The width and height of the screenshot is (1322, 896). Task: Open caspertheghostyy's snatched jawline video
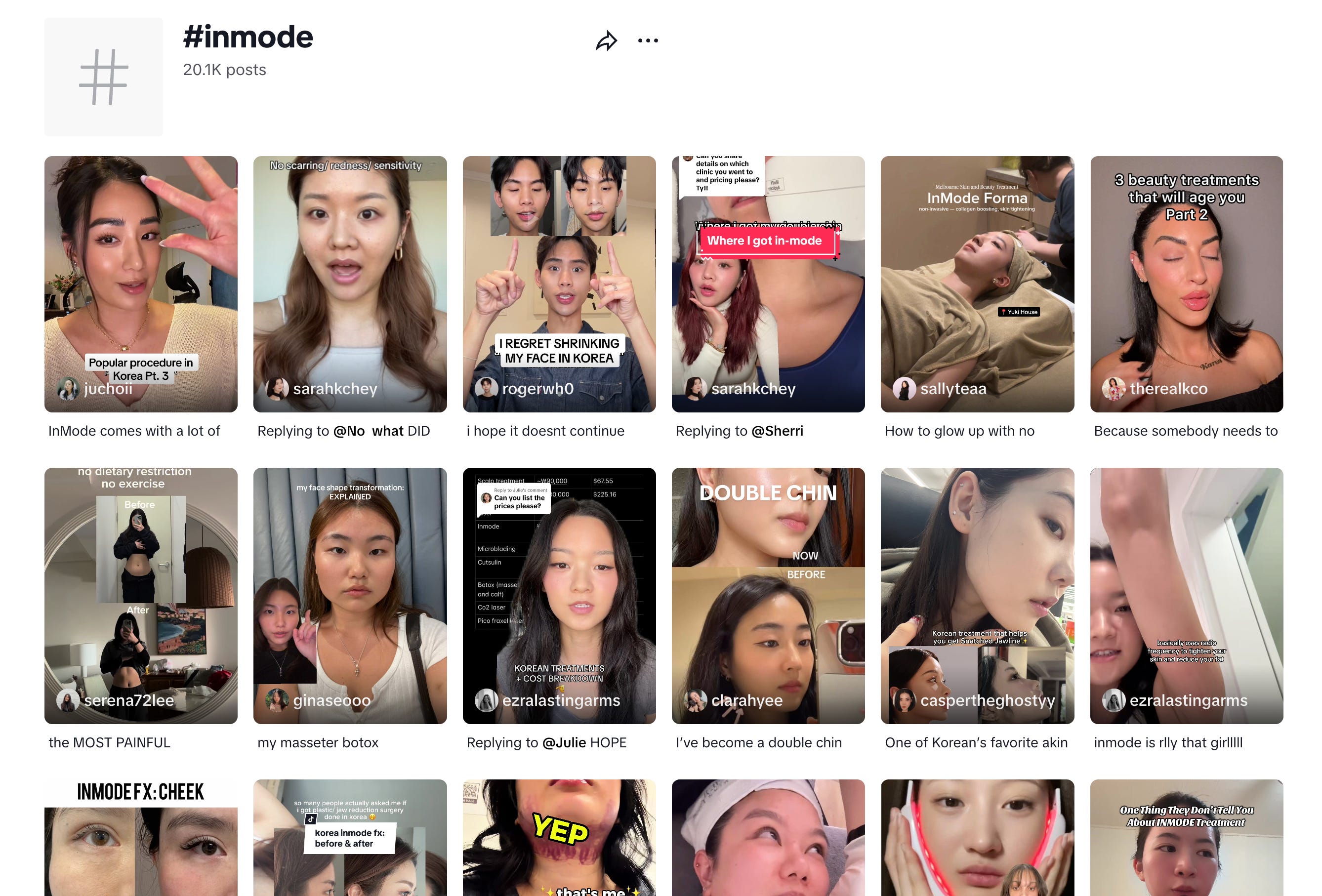[x=977, y=596]
